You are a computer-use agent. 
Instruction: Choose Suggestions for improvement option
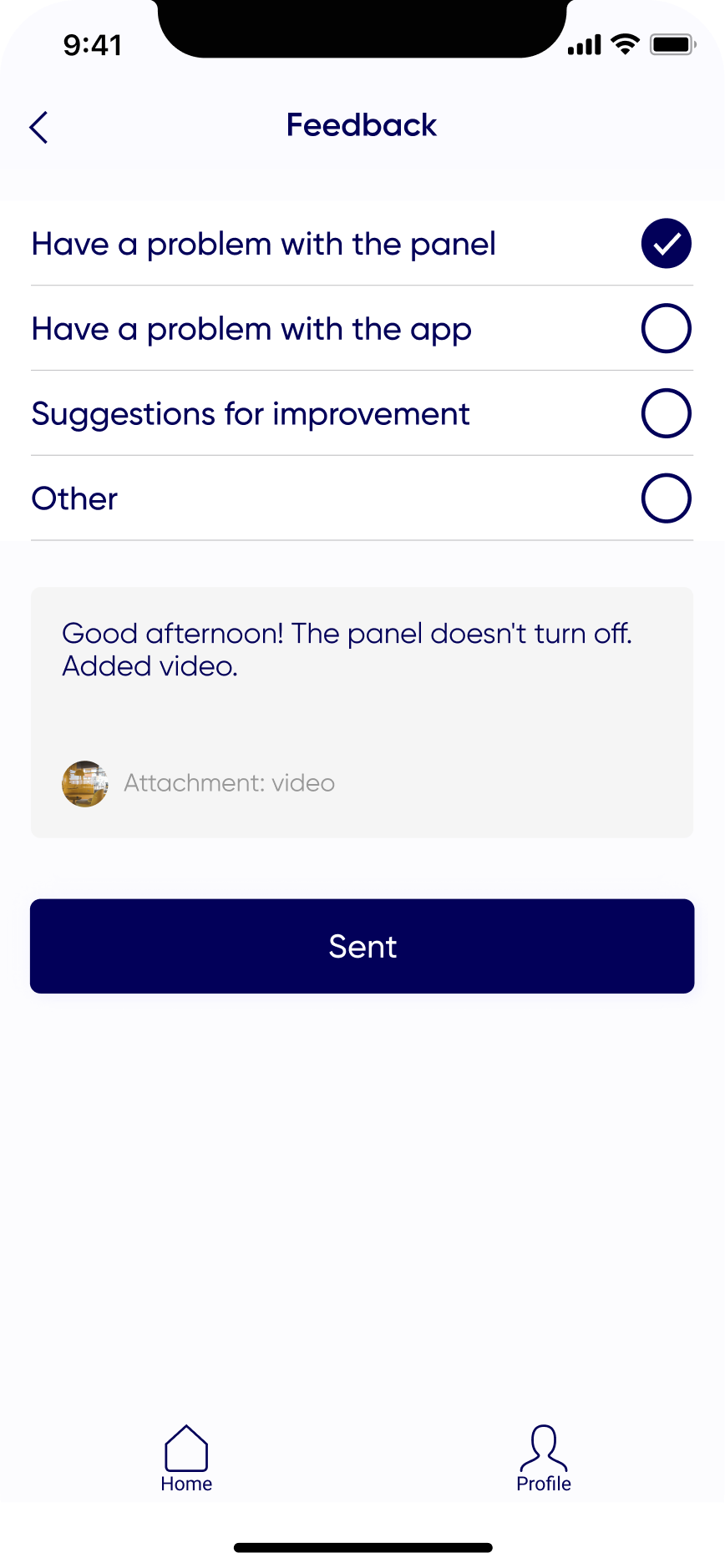[666, 413]
